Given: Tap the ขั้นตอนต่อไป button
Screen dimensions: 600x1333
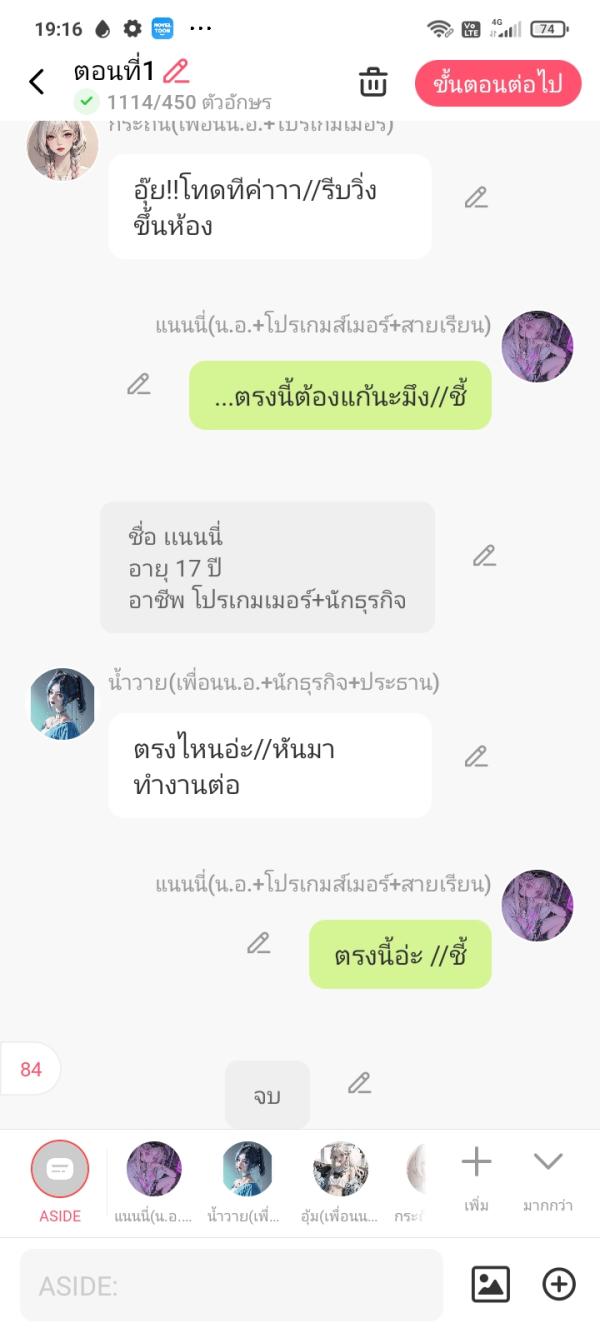Looking at the screenshot, I should (x=498, y=84).
